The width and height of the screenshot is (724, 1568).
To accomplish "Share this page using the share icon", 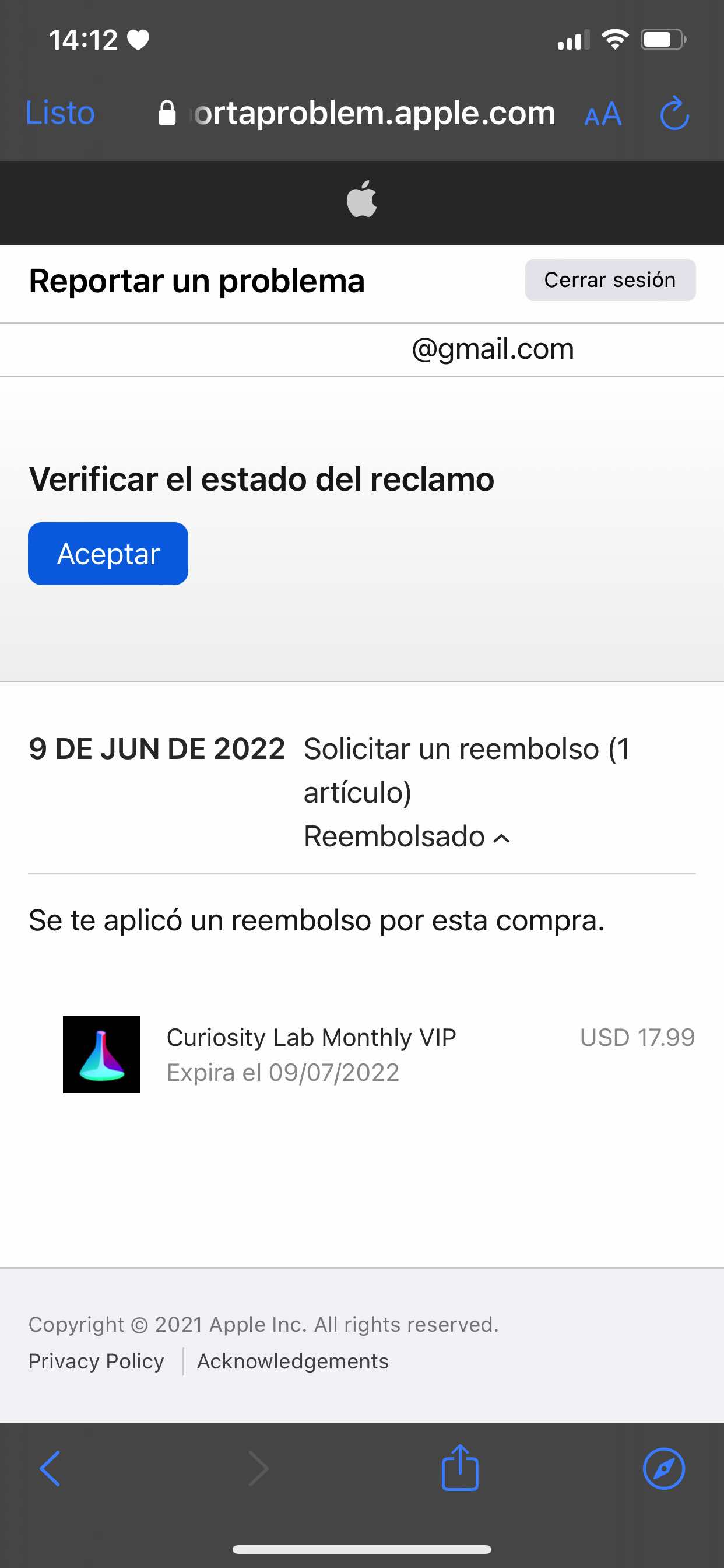I will (460, 1468).
